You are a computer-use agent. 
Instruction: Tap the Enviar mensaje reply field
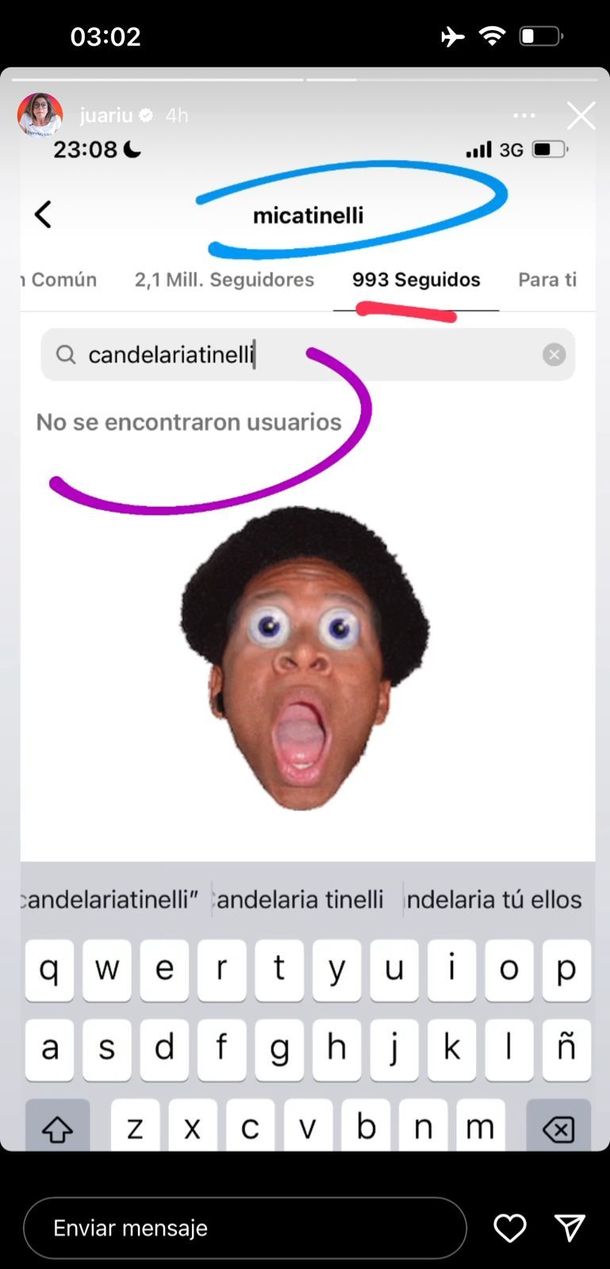point(245,1228)
